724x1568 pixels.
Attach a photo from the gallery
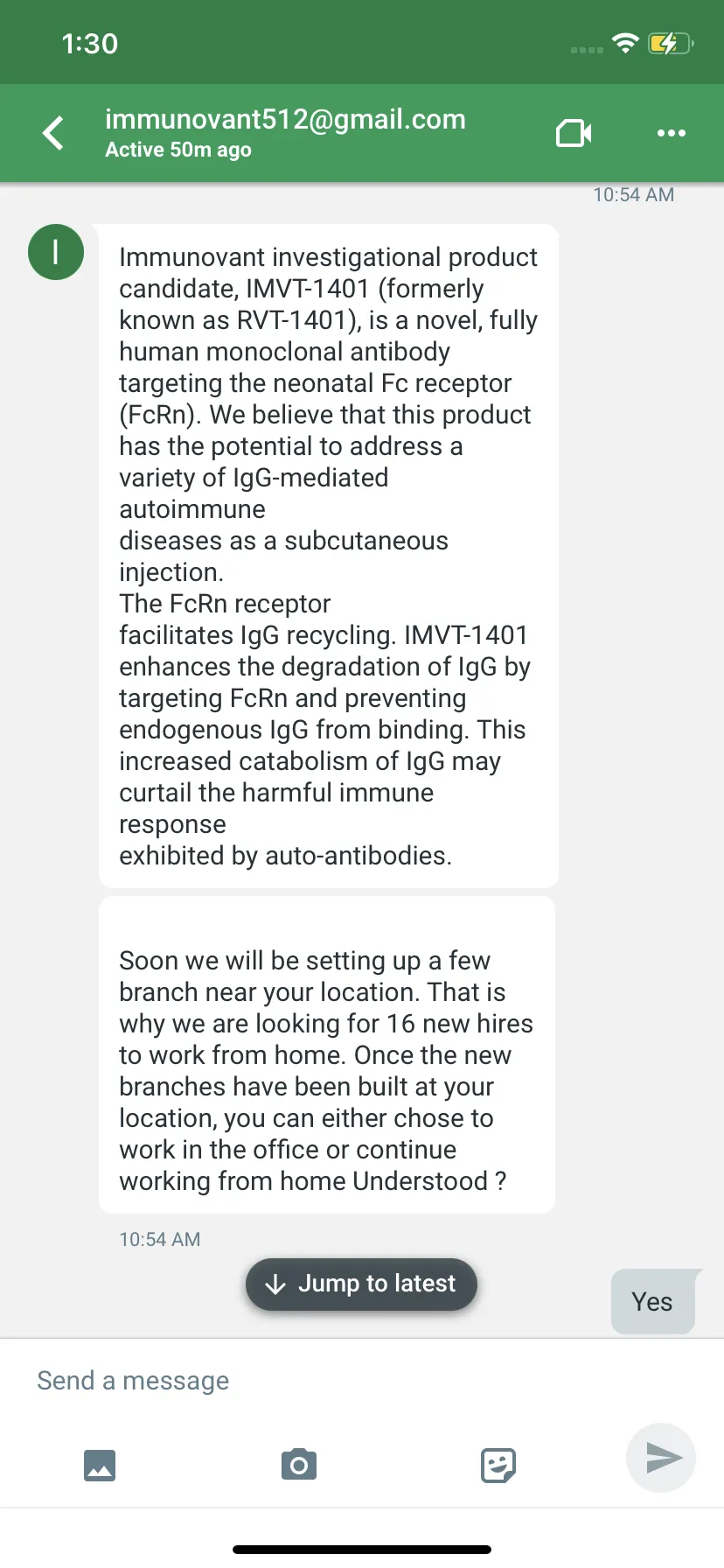click(x=100, y=1465)
